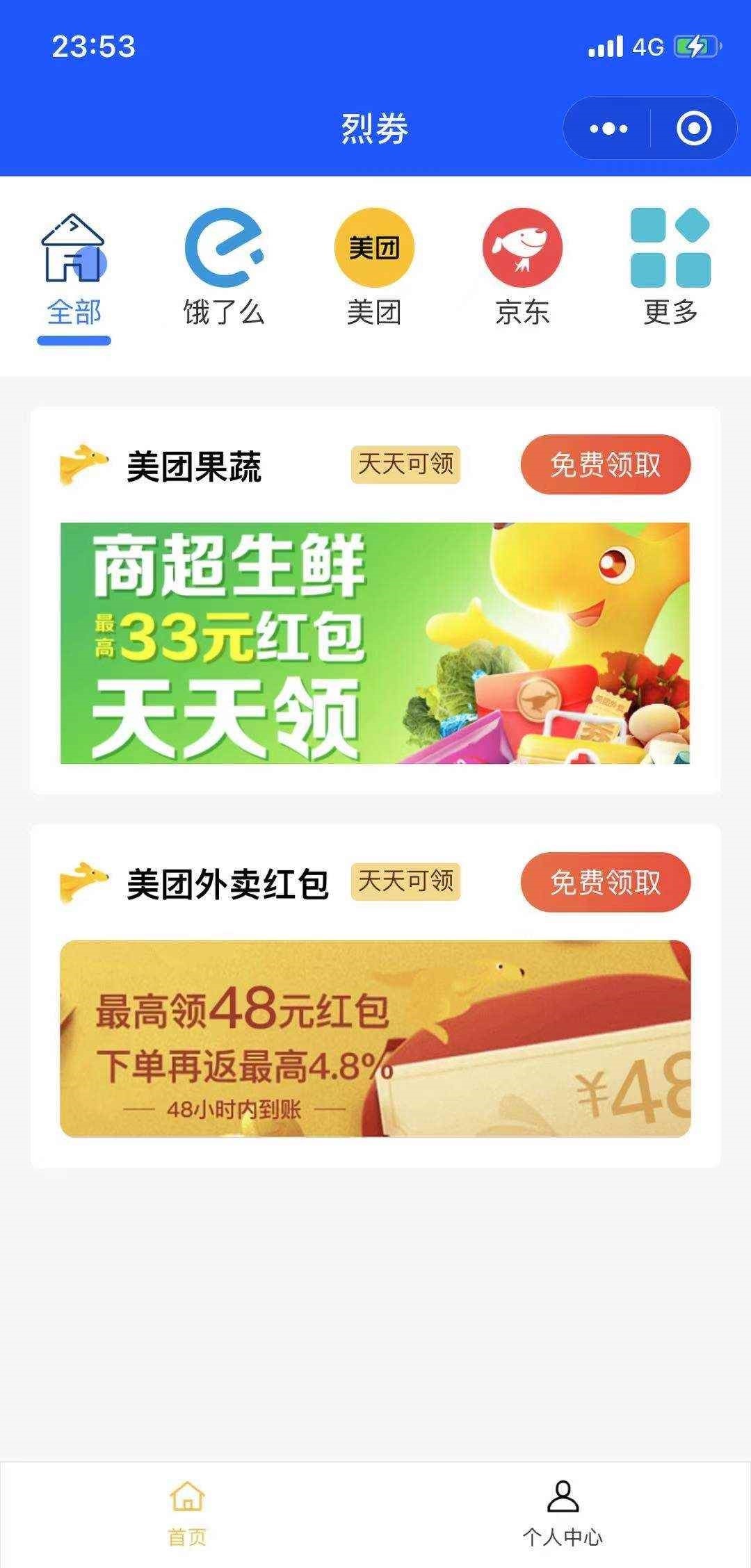Select the 饿了么 platform icon

[223, 255]
